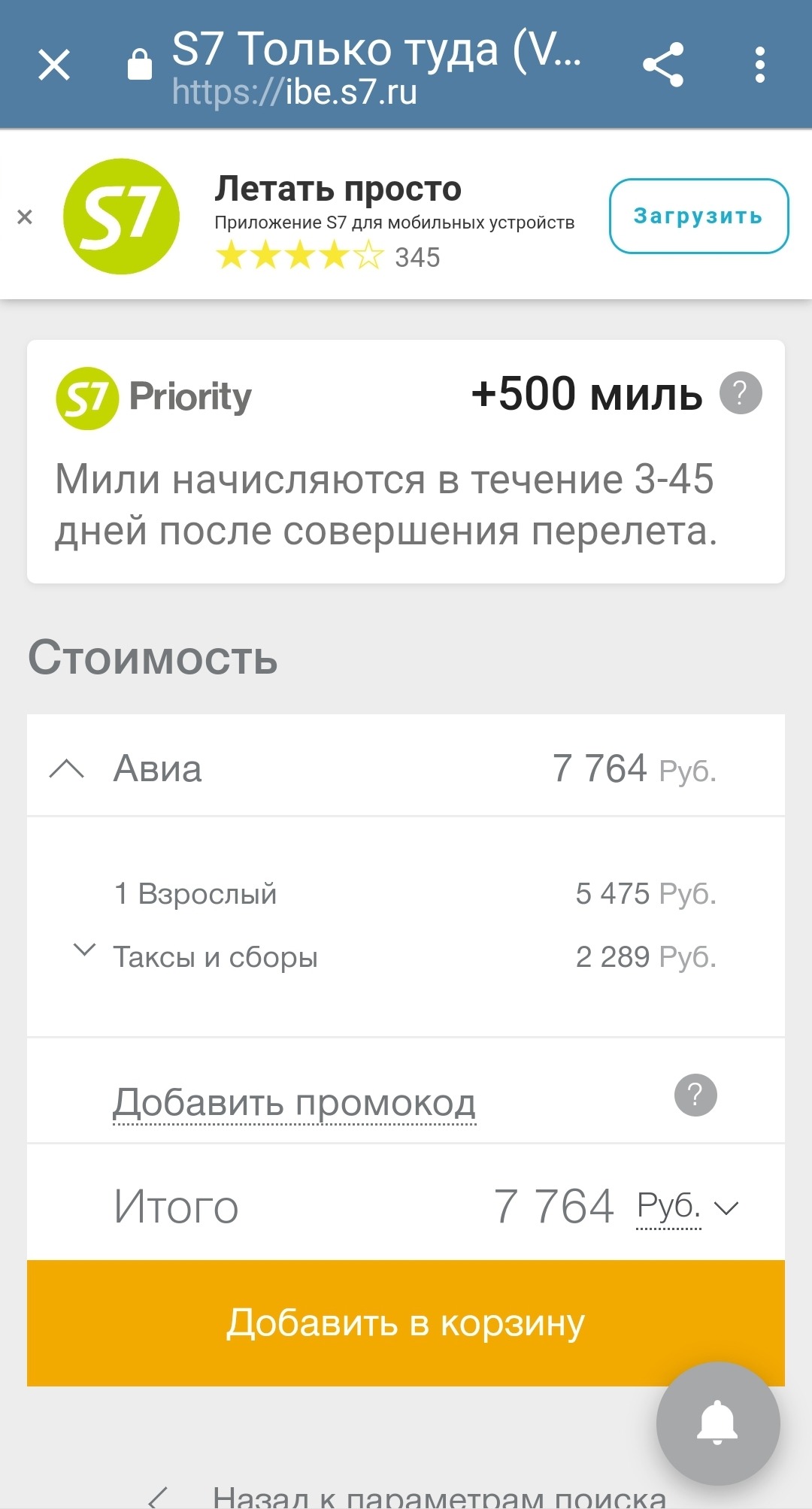This screenshot has height=1509, width=812.
Task: Tap Загрузить to download the app
Action: click(x=698, y=217)
